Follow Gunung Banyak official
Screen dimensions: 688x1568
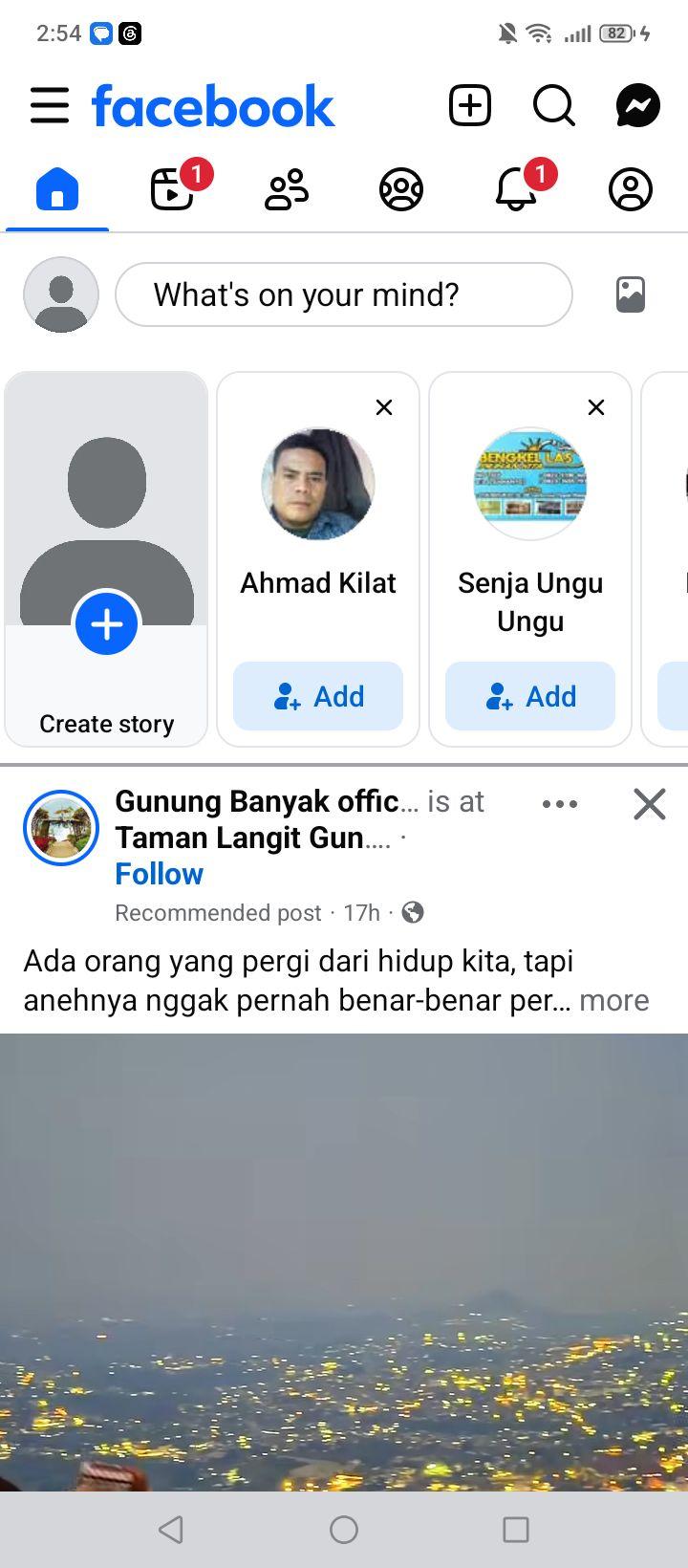[159, 874]
